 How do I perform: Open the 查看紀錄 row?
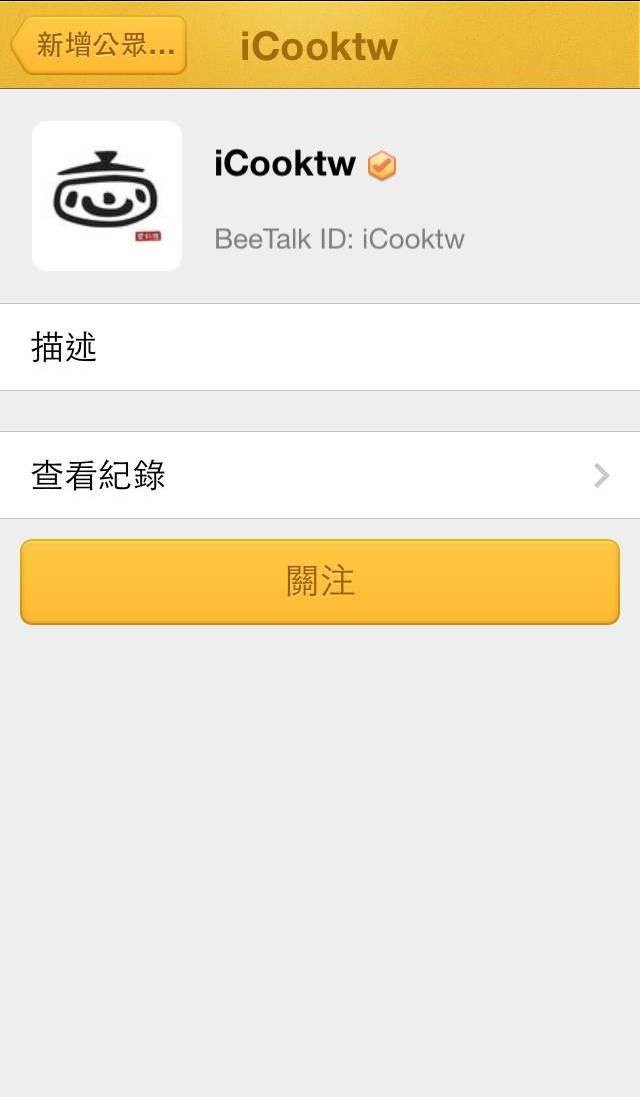(320, 475)
